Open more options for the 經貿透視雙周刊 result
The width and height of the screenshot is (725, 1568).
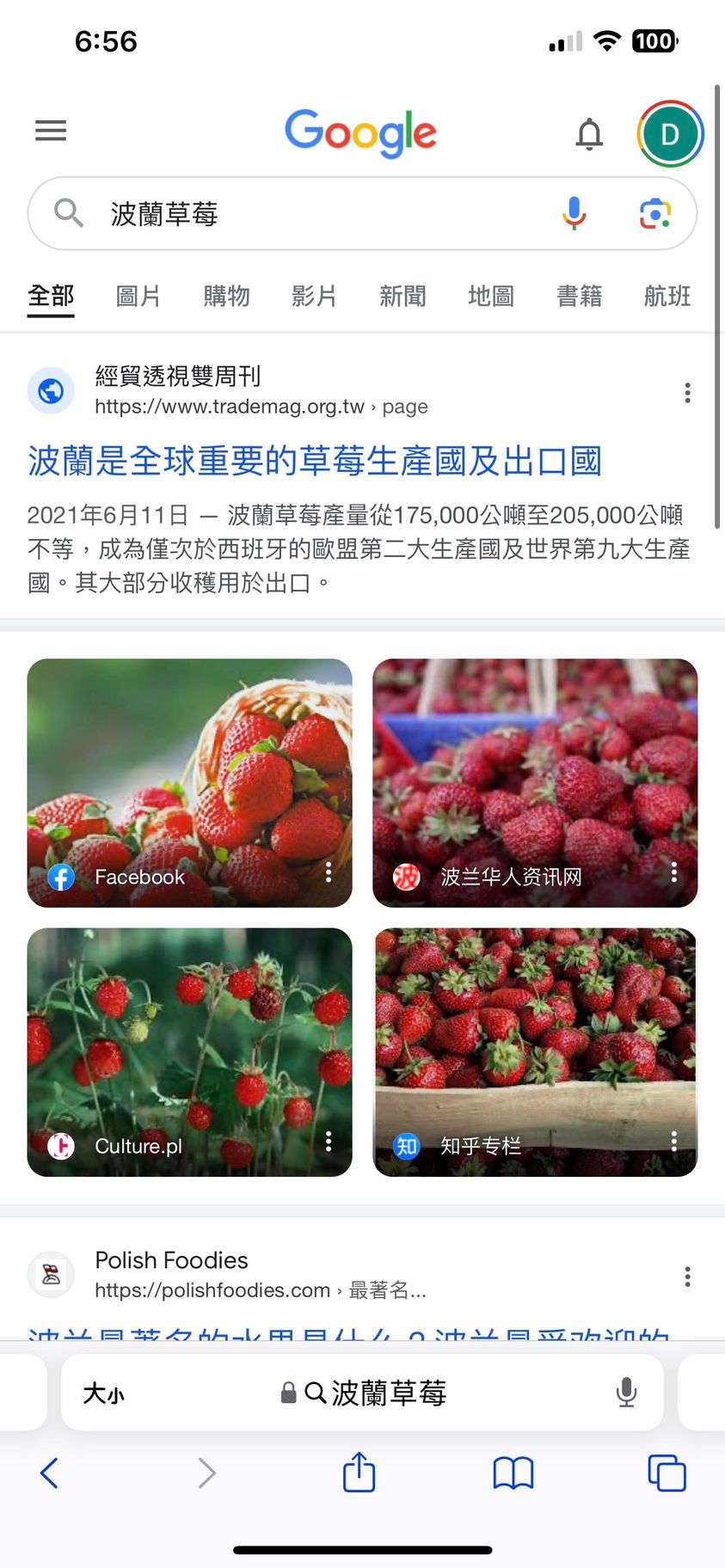click(x=687, y=393)
